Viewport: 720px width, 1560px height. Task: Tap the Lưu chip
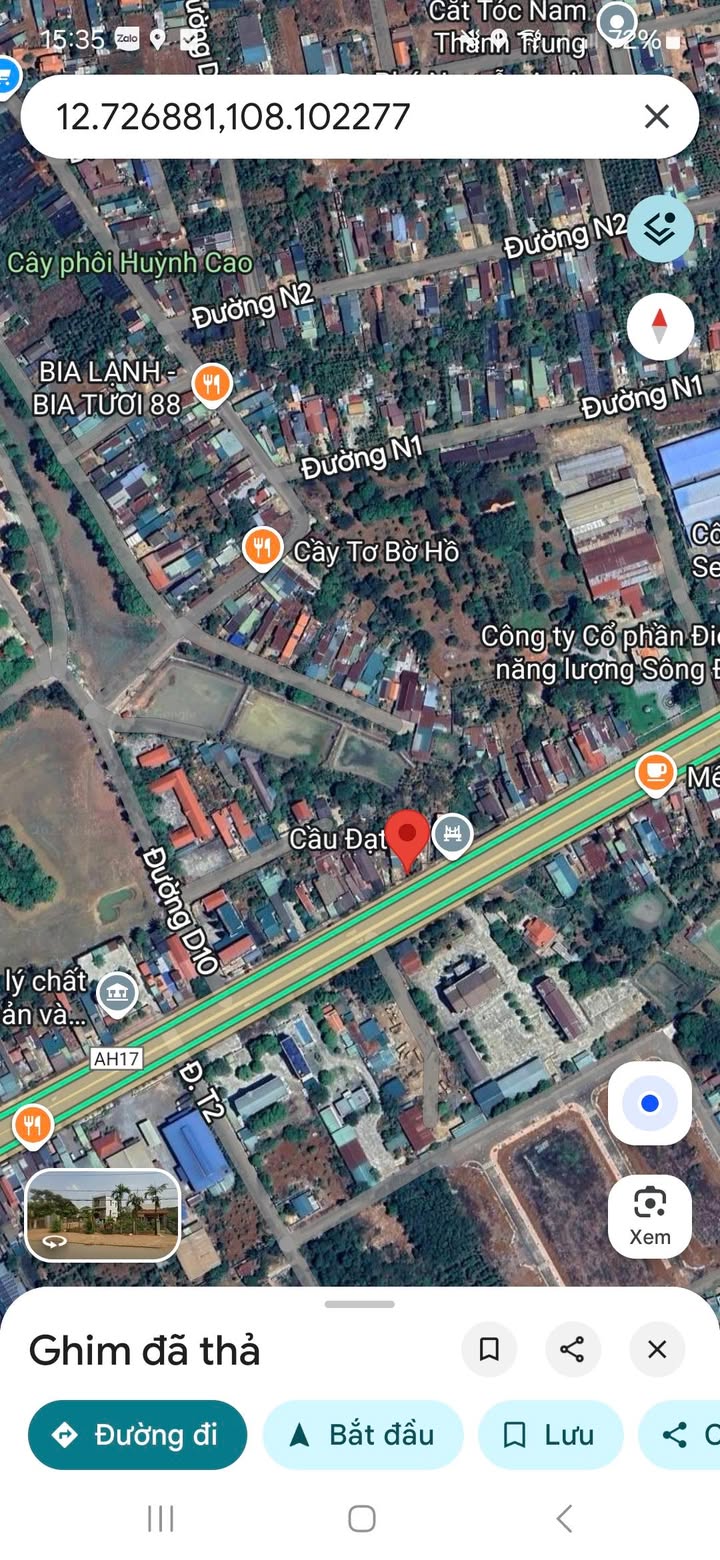coord(550,1435)
